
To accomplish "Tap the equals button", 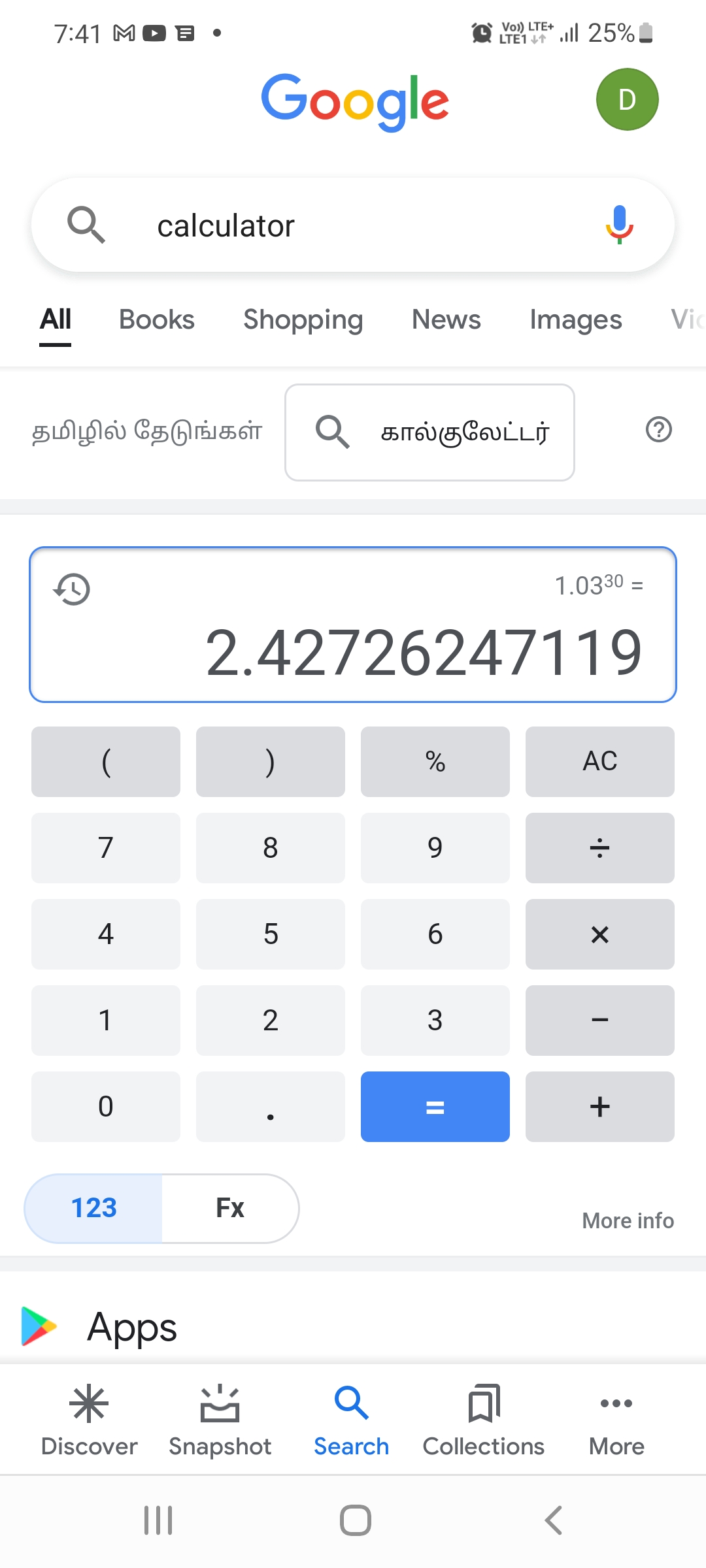I will click(435, 1107).
